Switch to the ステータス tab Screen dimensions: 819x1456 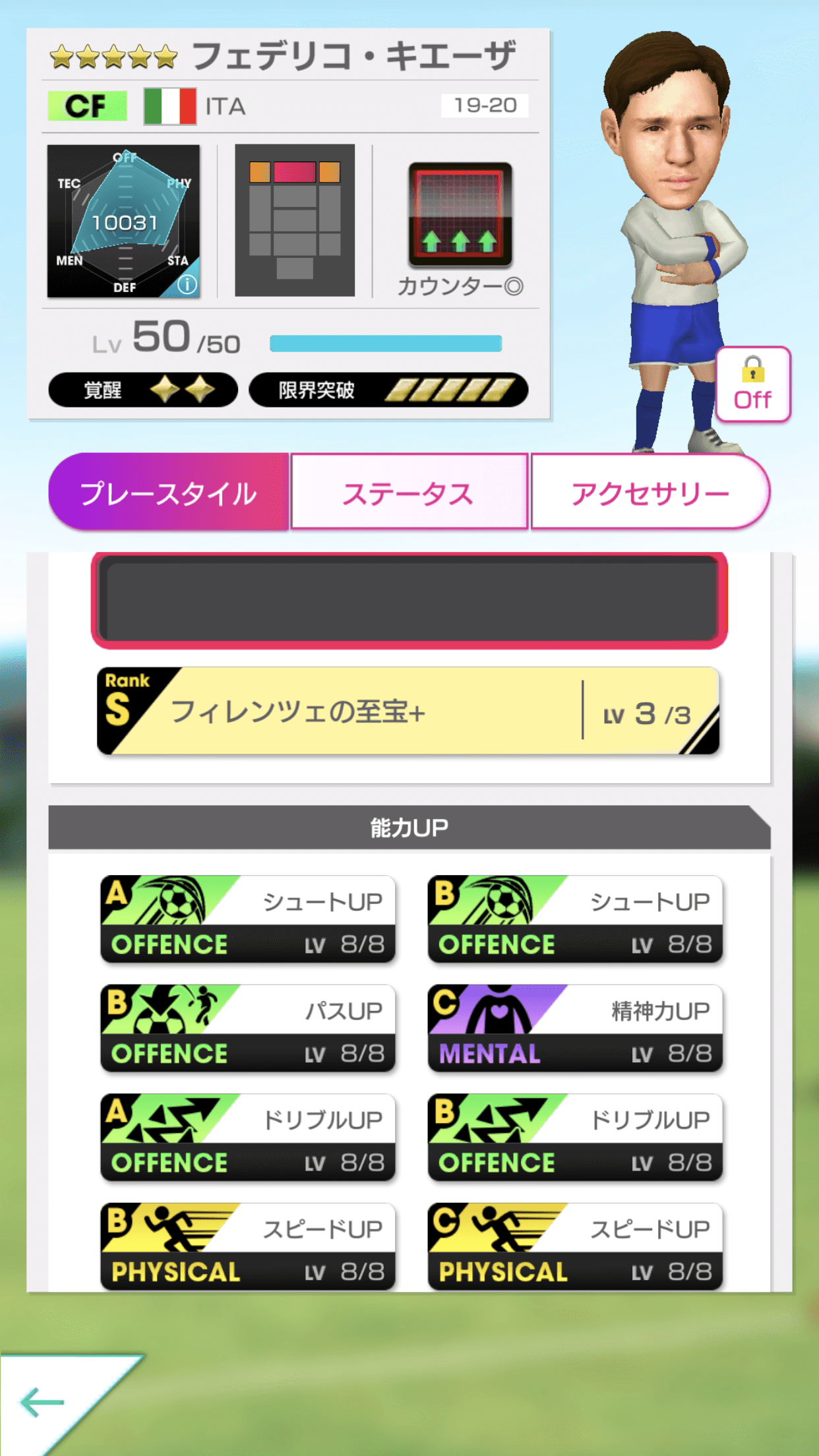pos(408,491)
